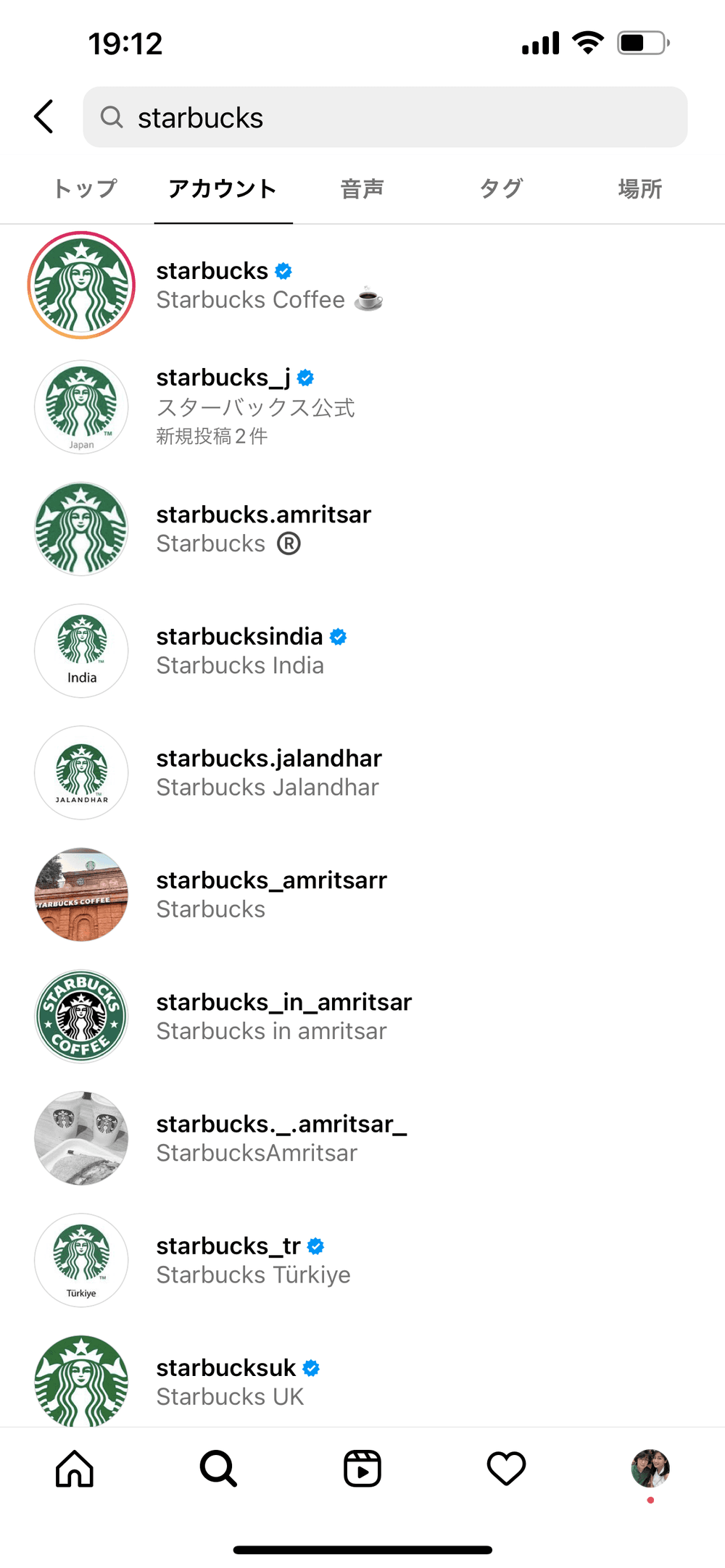Image resolution: width=725 pixels, height=1568 pixels.
Task: Go to the home feed
Action: pos(75,1469)
